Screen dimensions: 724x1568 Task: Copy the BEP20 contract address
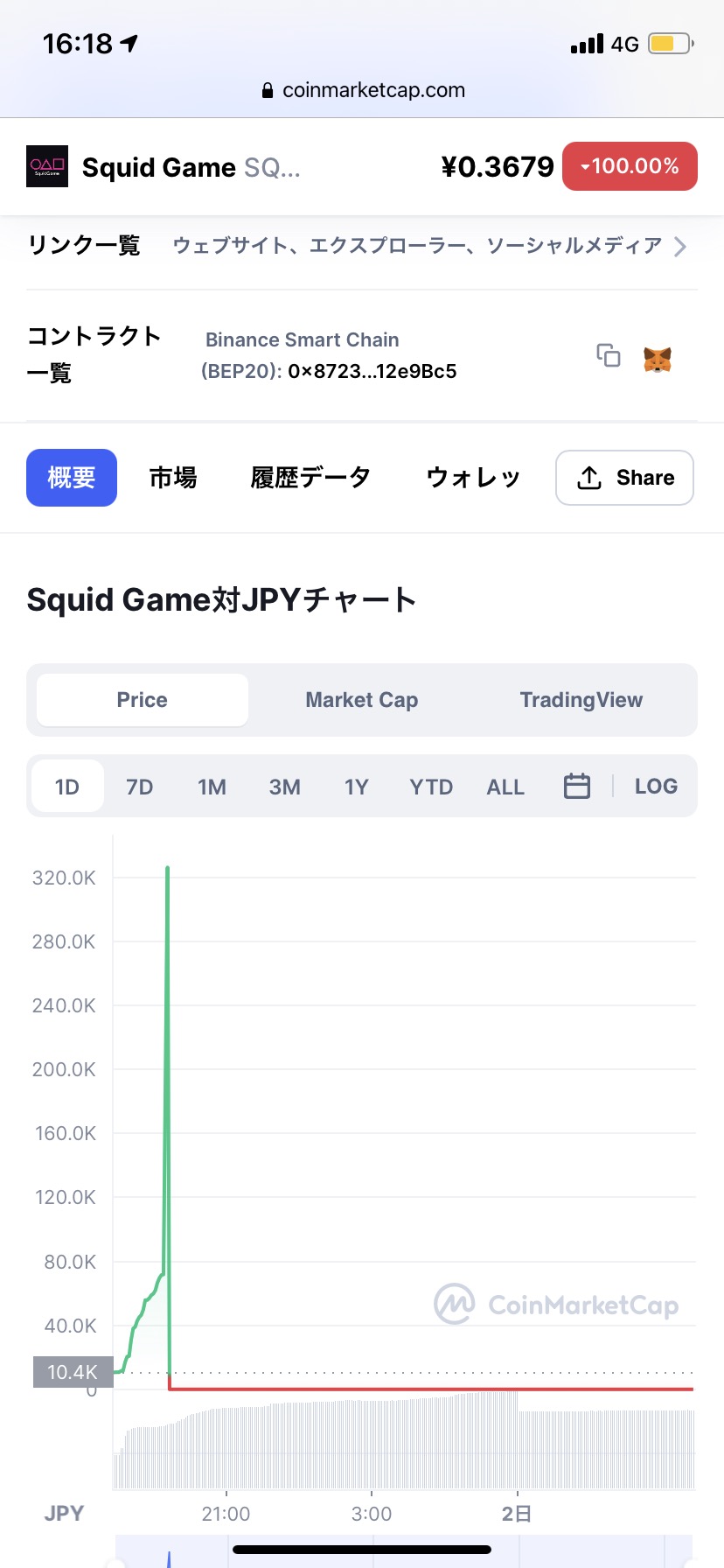(609, 355)
